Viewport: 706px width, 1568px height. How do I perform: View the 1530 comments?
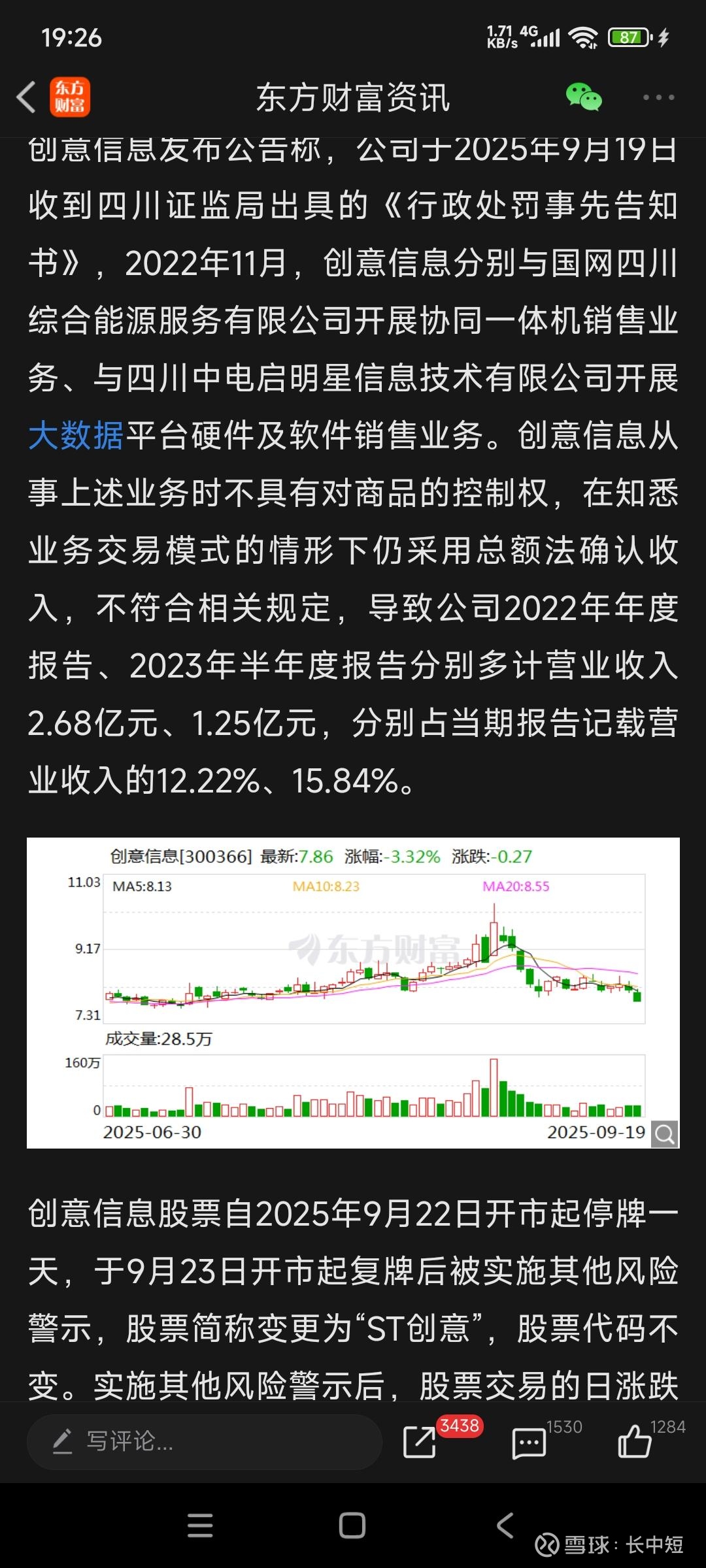[529, 1442]
